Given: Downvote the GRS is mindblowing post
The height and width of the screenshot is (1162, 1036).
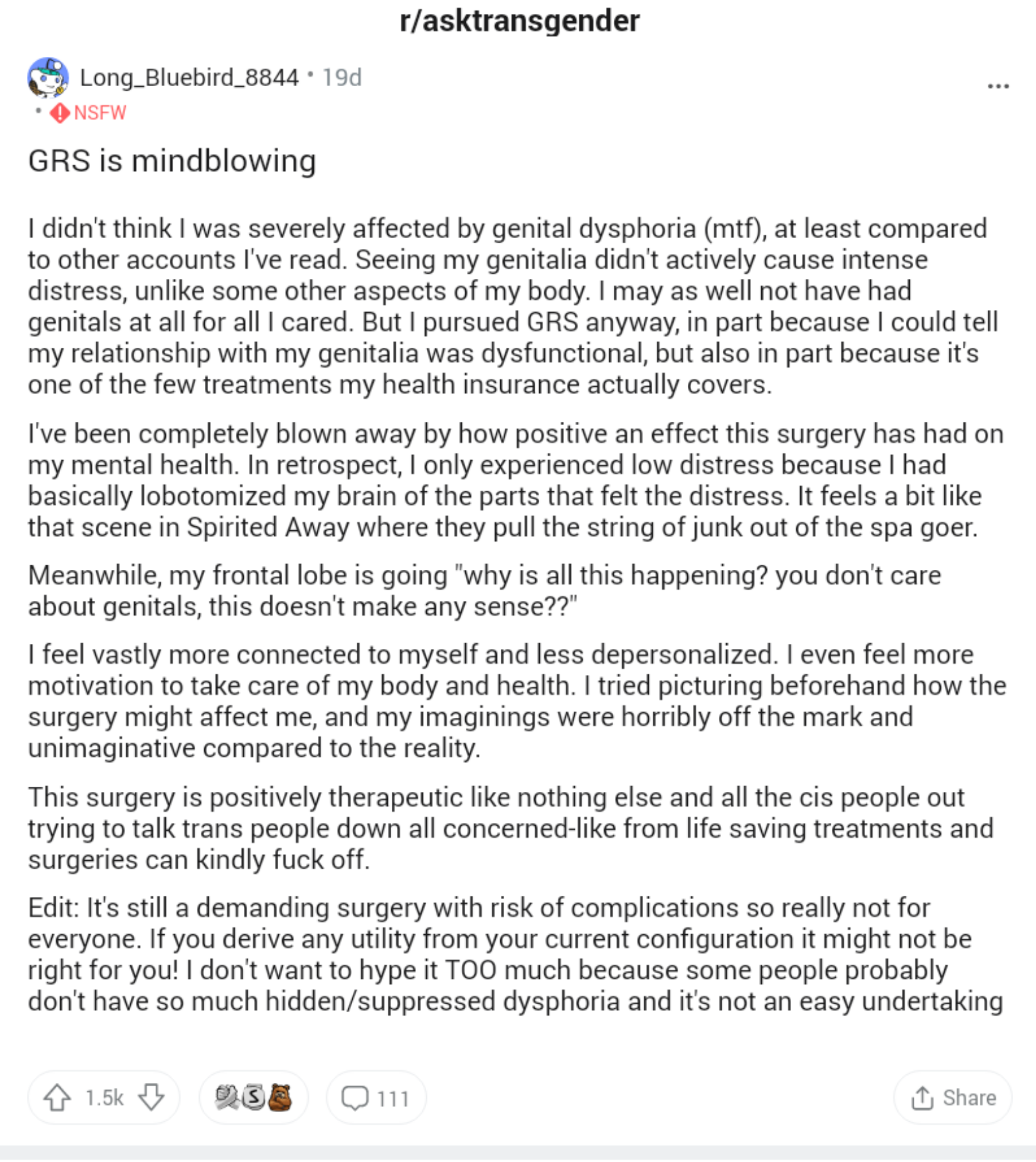Looking at the screenshot, I should [151, 1097].
